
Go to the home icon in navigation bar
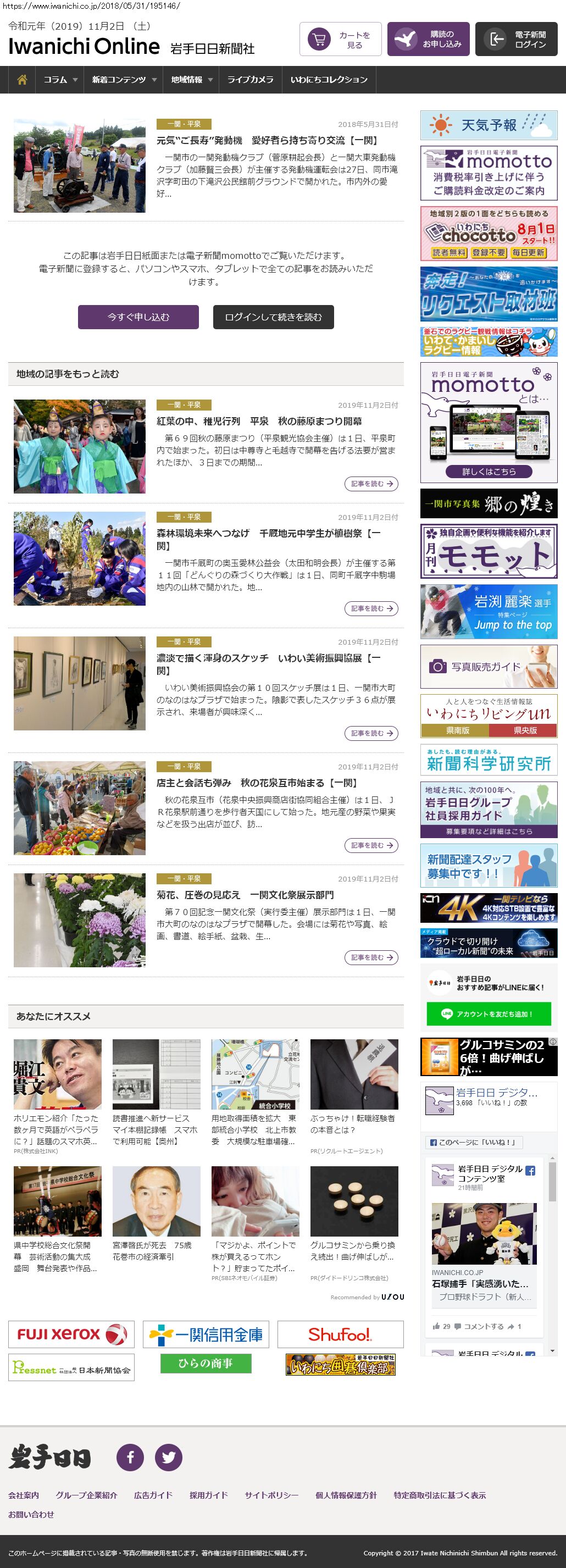tap(22, 80)
